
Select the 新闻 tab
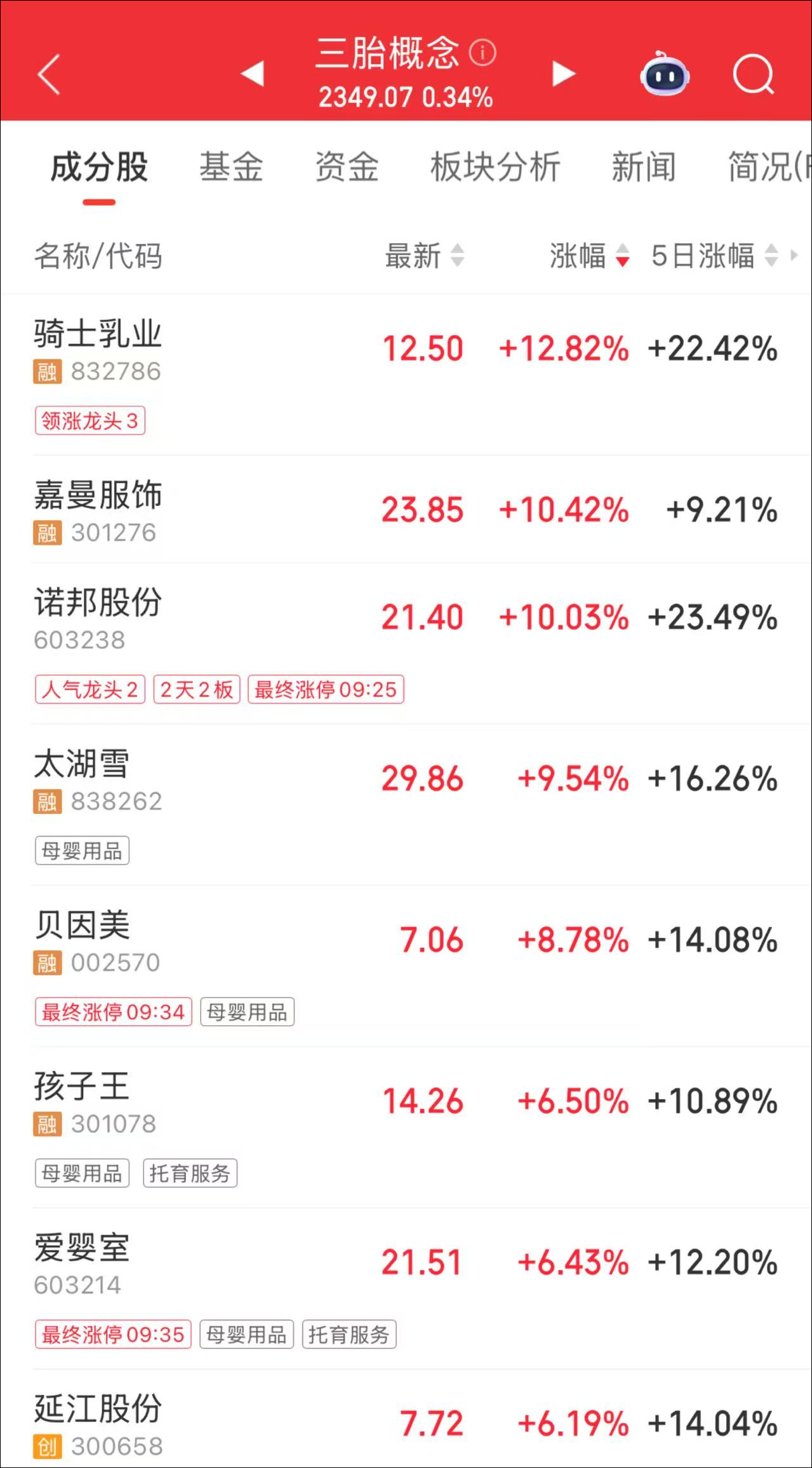(x=643, y=168)
